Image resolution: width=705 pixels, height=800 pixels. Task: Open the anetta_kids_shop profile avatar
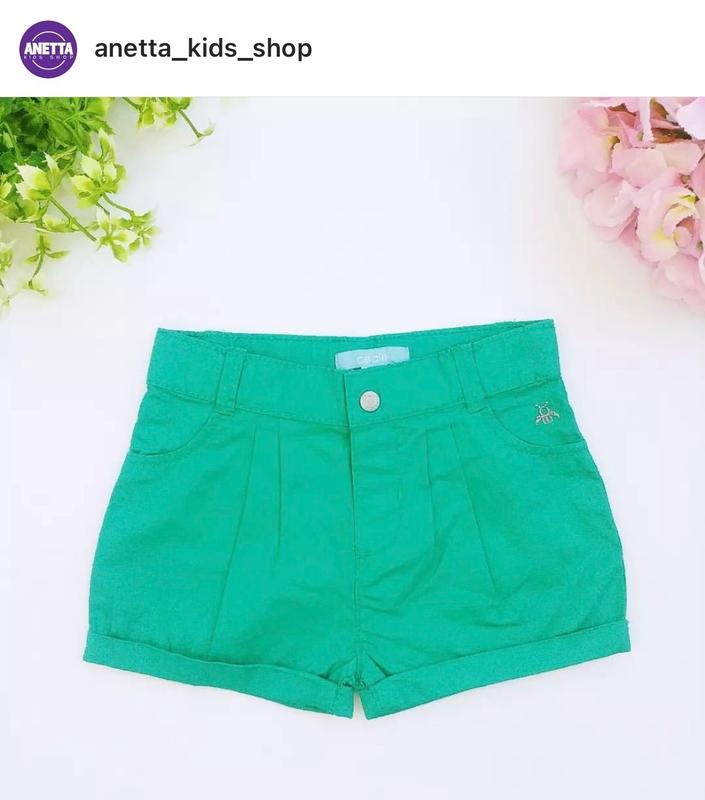click(47, 49)
